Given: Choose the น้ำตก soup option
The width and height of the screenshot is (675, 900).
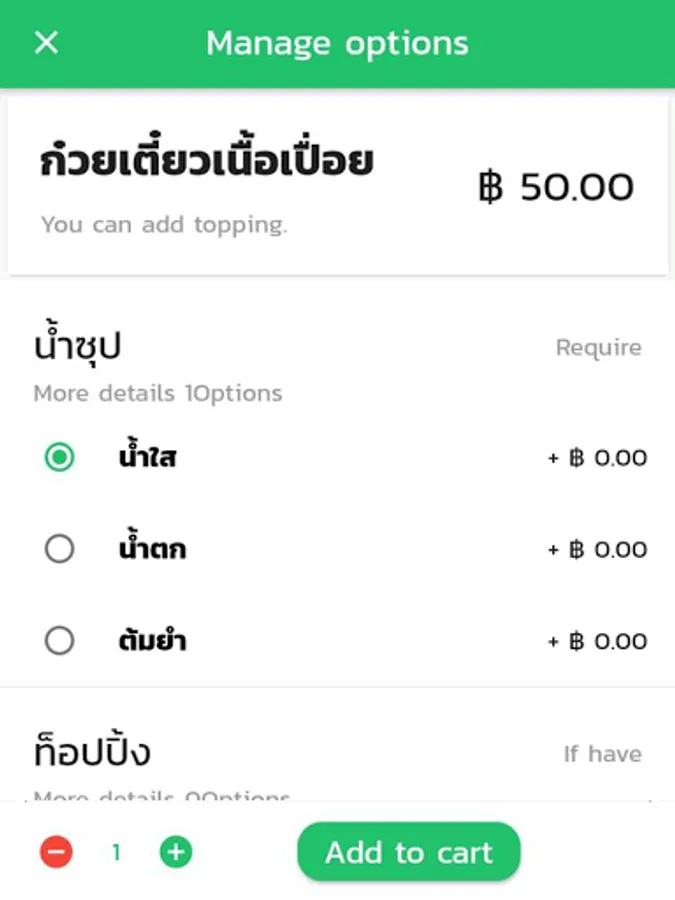Looking at the screenshot, I should [x=60, y=549].
